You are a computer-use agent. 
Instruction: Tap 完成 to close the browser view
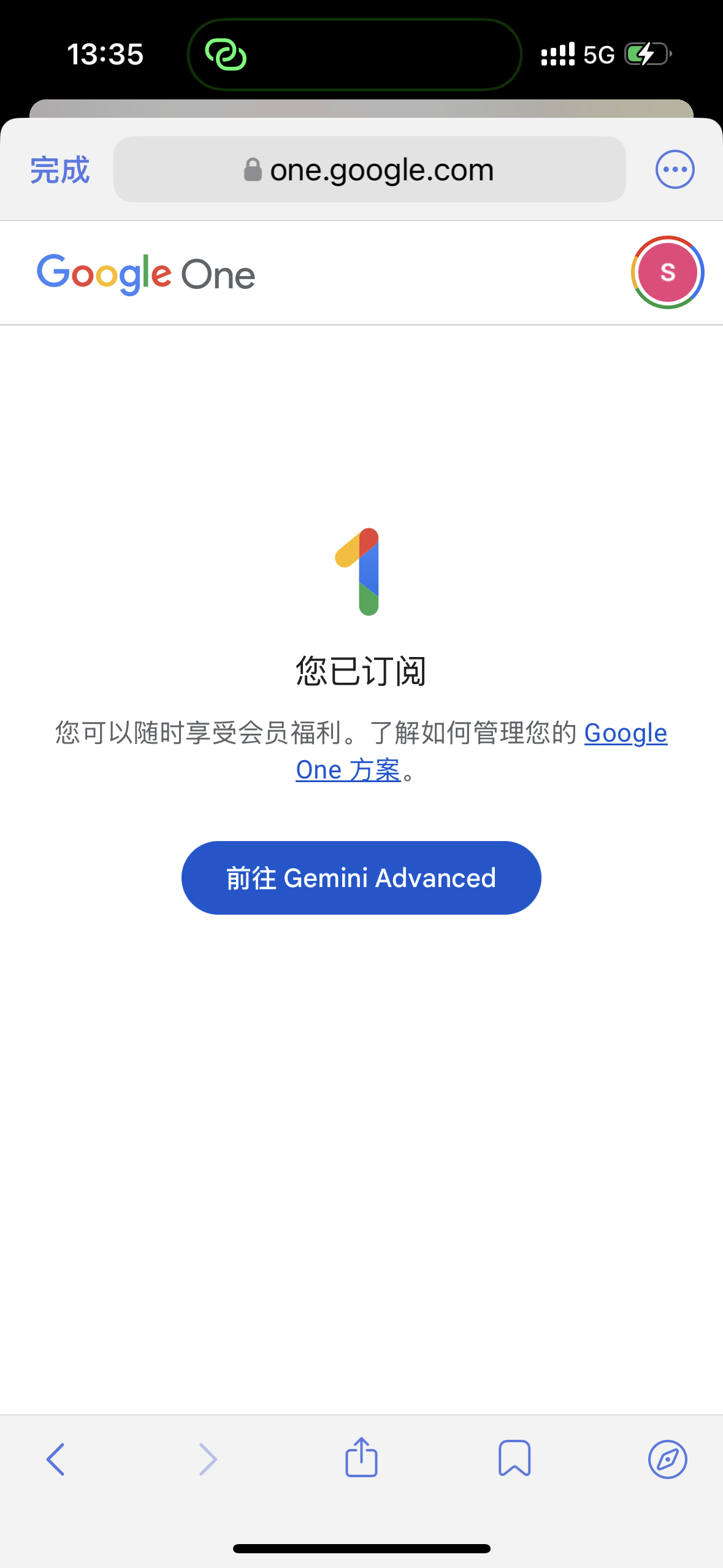click(60, 170)
